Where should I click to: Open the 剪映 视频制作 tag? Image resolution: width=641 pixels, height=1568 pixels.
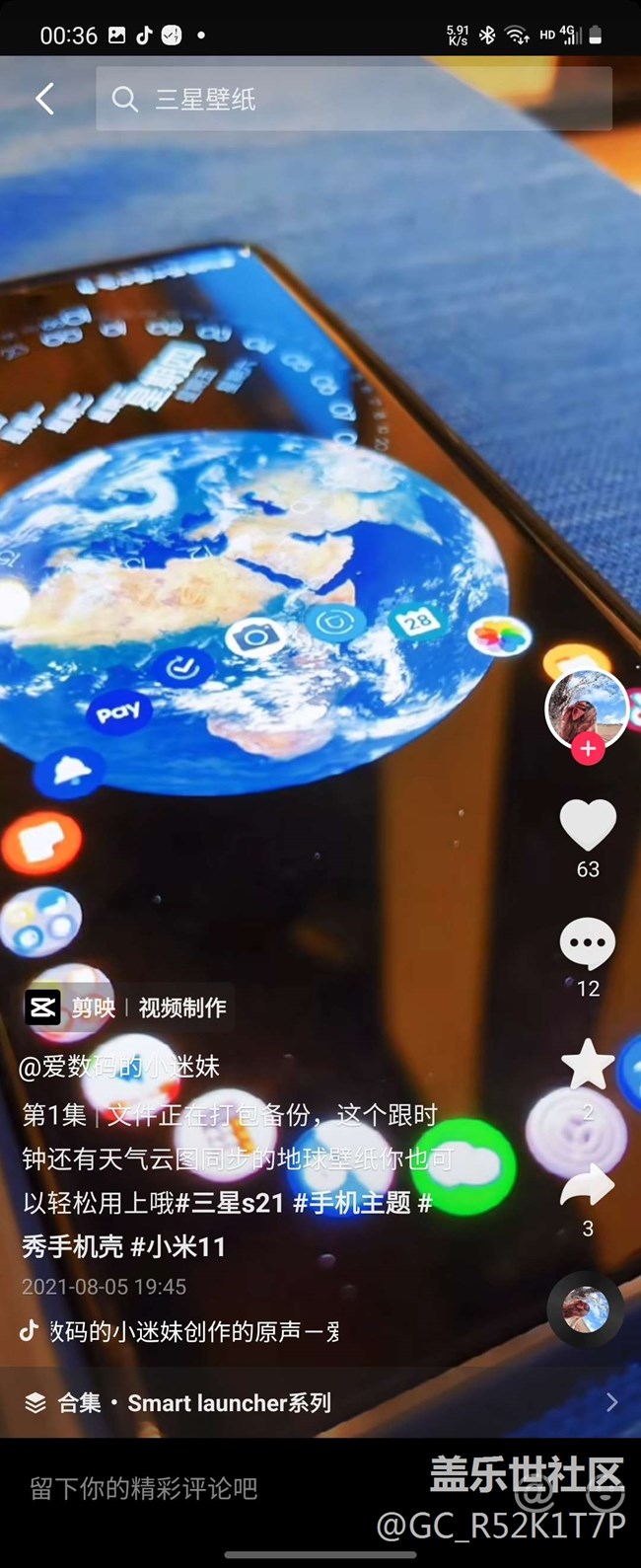[127, 1008]
